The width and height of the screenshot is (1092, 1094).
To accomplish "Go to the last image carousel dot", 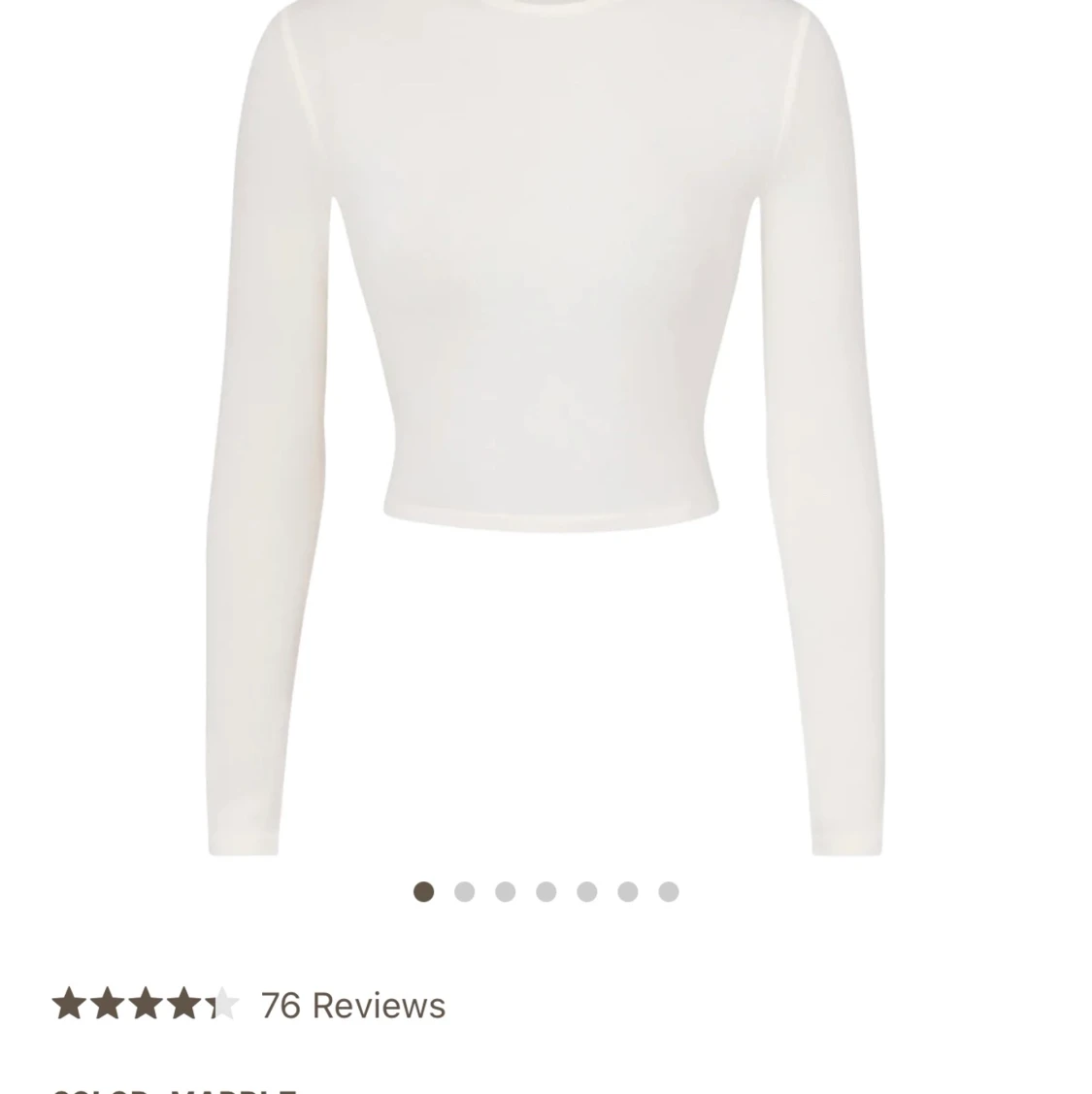I will (669, 891).
